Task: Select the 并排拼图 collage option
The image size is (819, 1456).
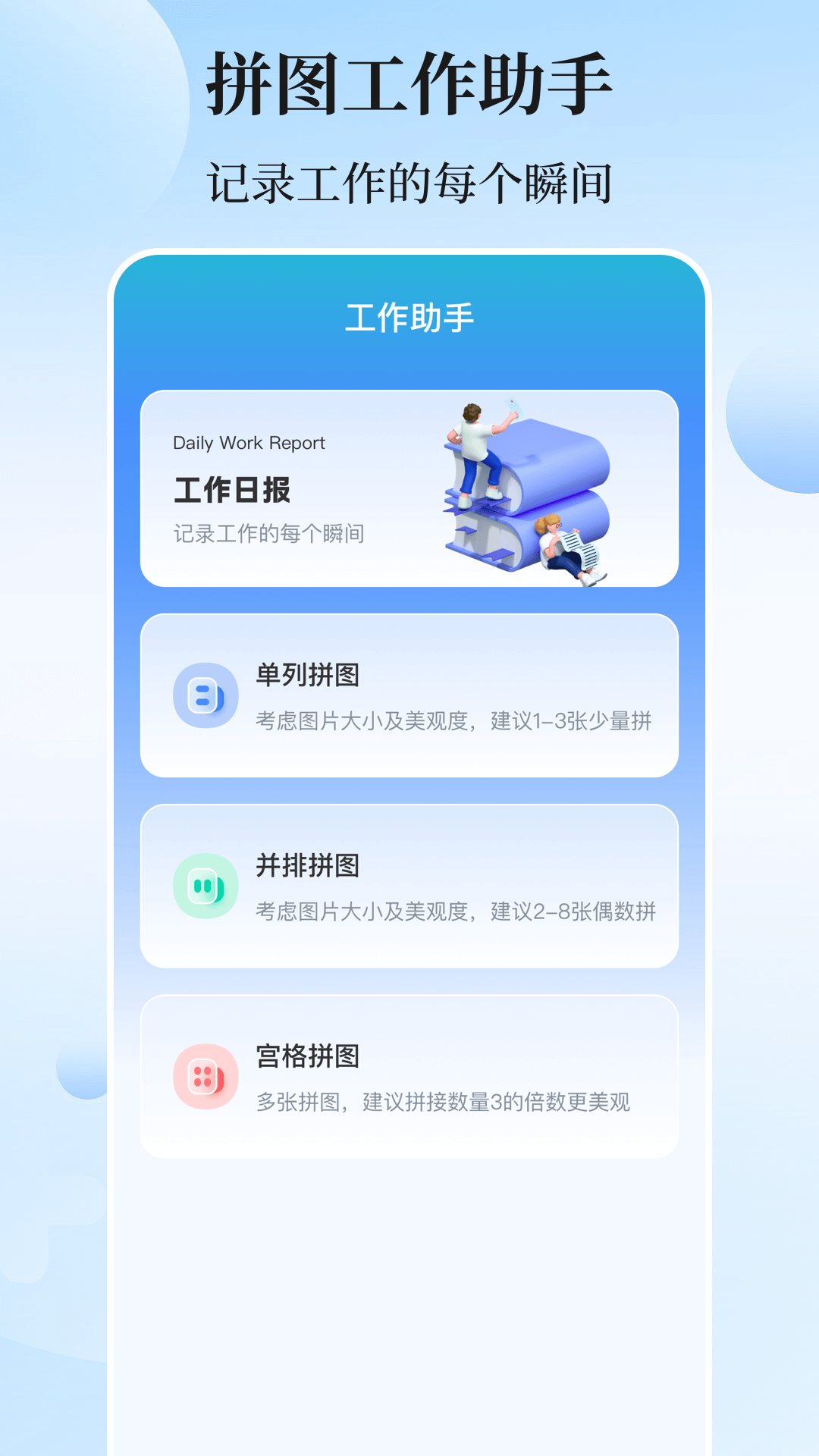Action: click(409, 886)
